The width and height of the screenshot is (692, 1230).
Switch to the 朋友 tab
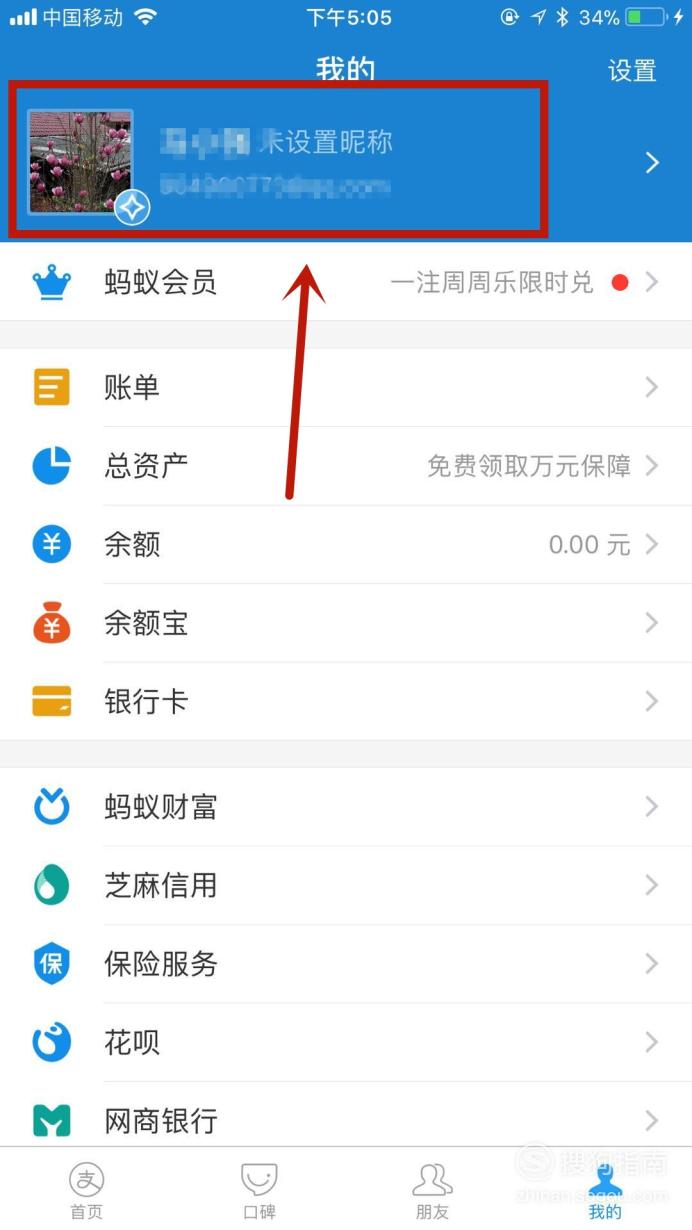(x=432, y=1190)
